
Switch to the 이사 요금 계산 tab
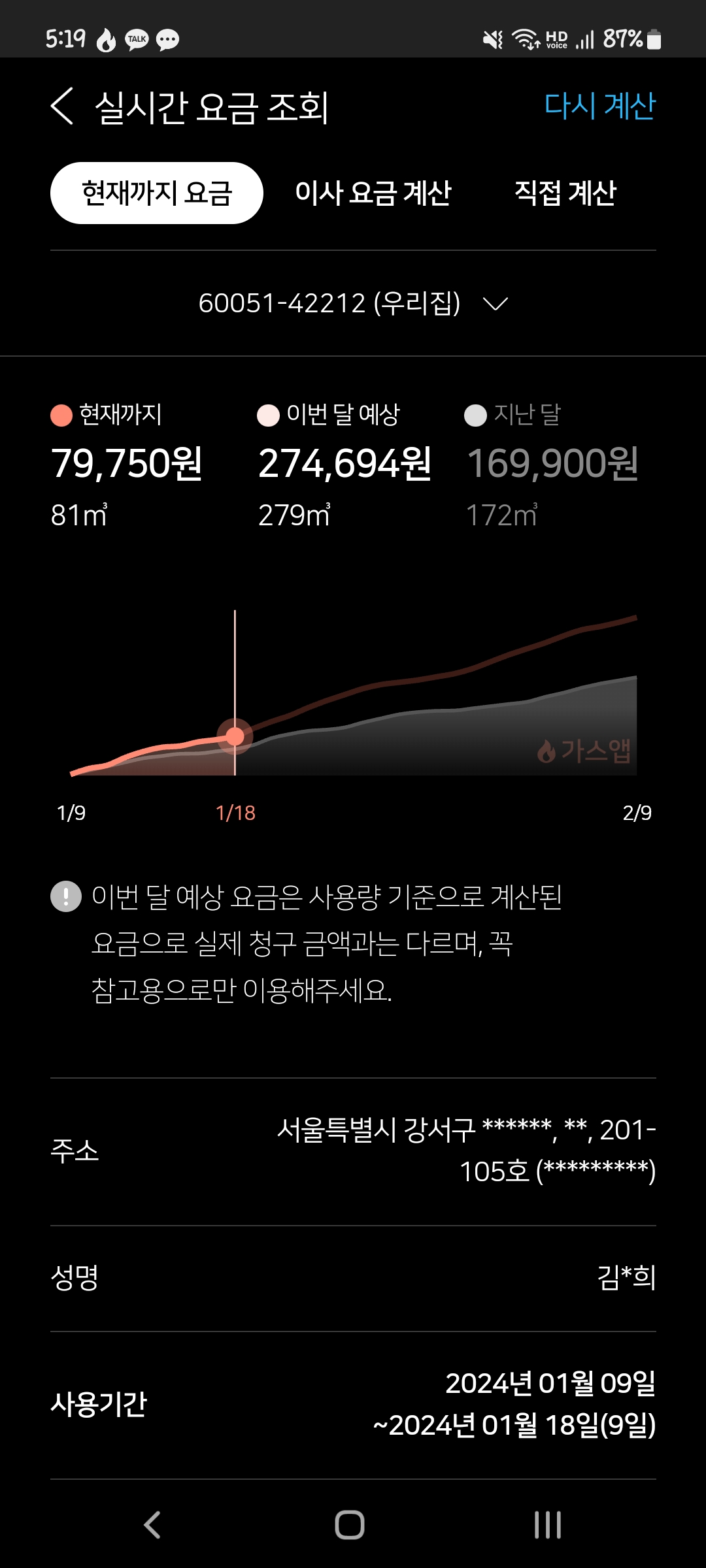tap(373, 193)
